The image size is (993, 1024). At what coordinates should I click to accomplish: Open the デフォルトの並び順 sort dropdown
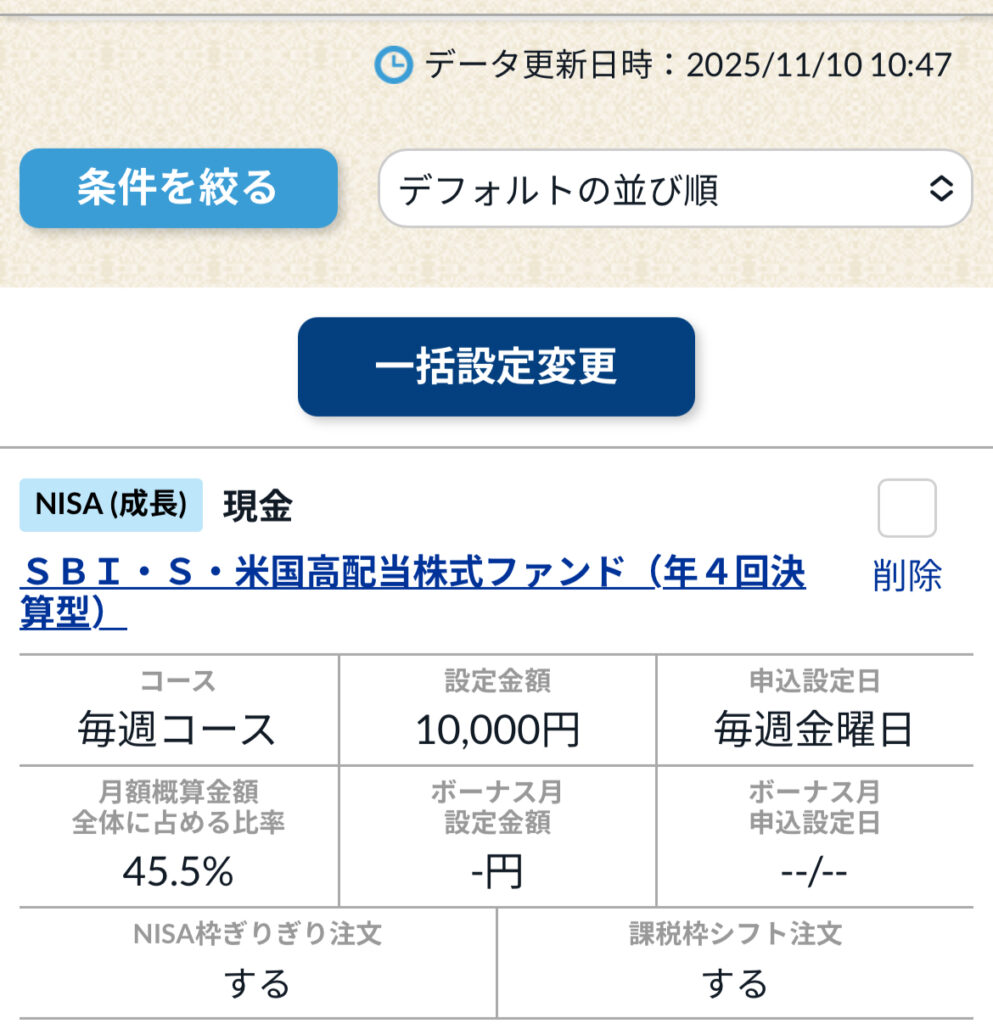(x=674, y=189)
